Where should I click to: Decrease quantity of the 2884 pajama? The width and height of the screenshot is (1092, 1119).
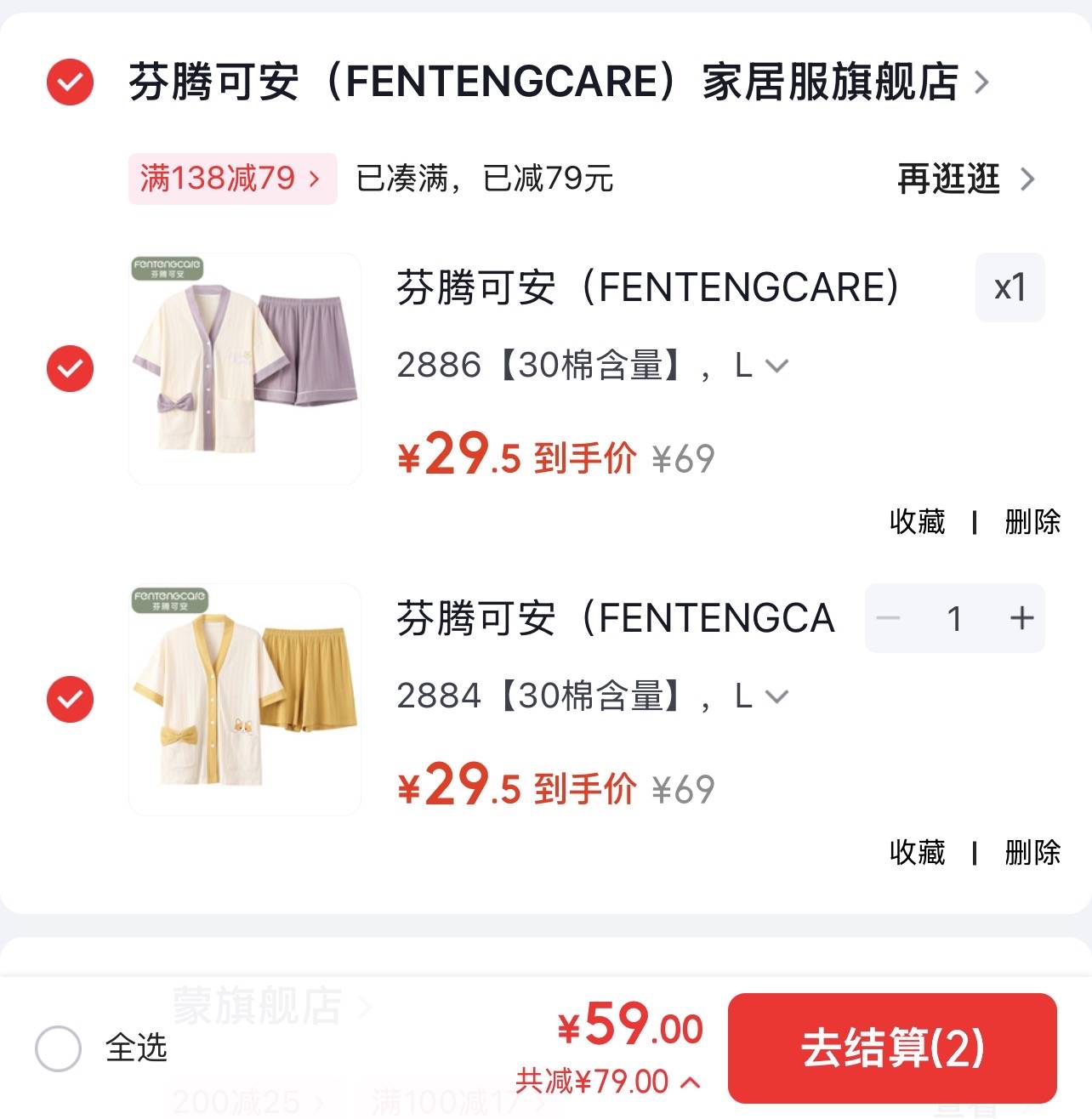click(888, 618)
